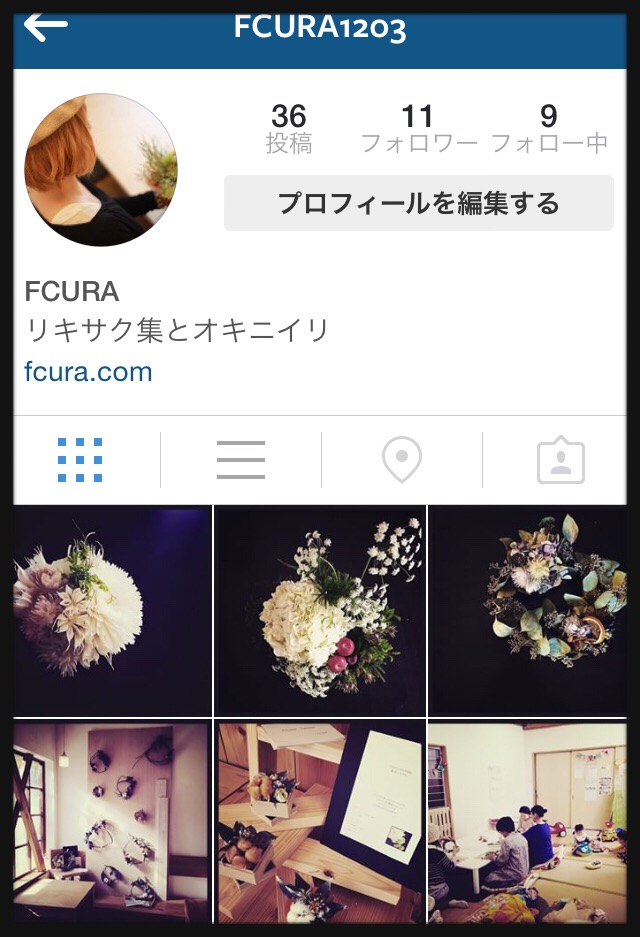Screen dimensions: 640x937
Task: Switch to the list view tab
Action: coord(241,461)
